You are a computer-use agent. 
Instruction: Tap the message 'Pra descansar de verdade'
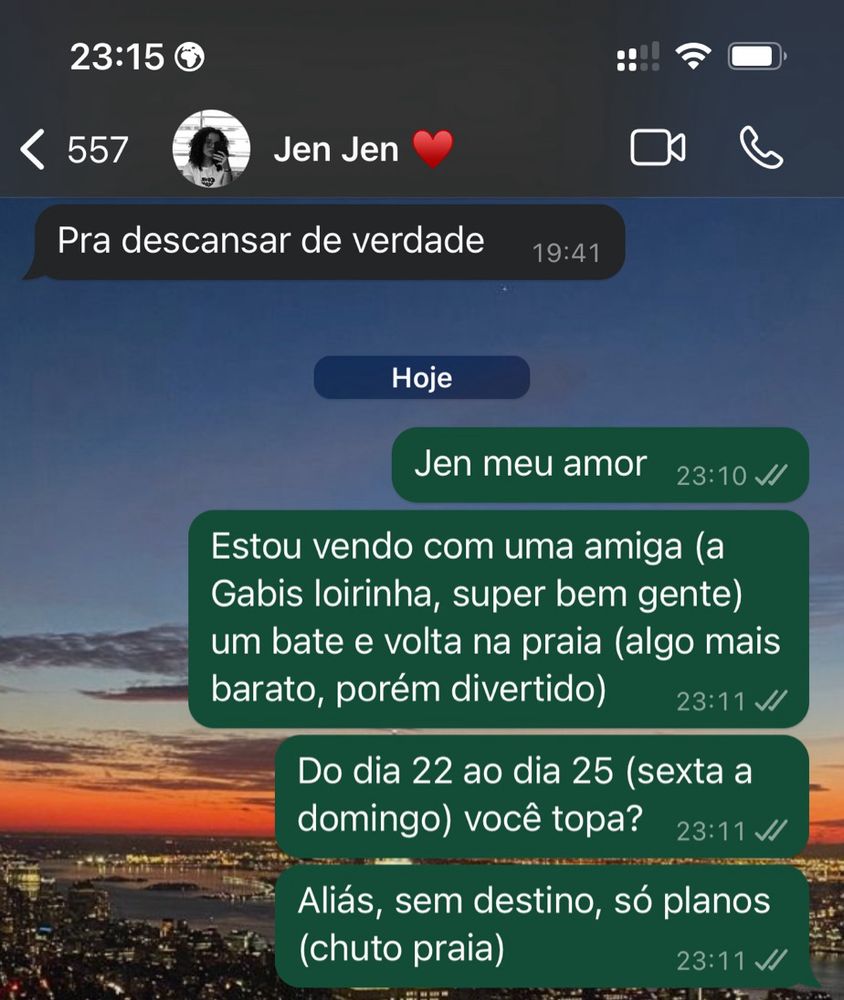[x=270, y=240]
